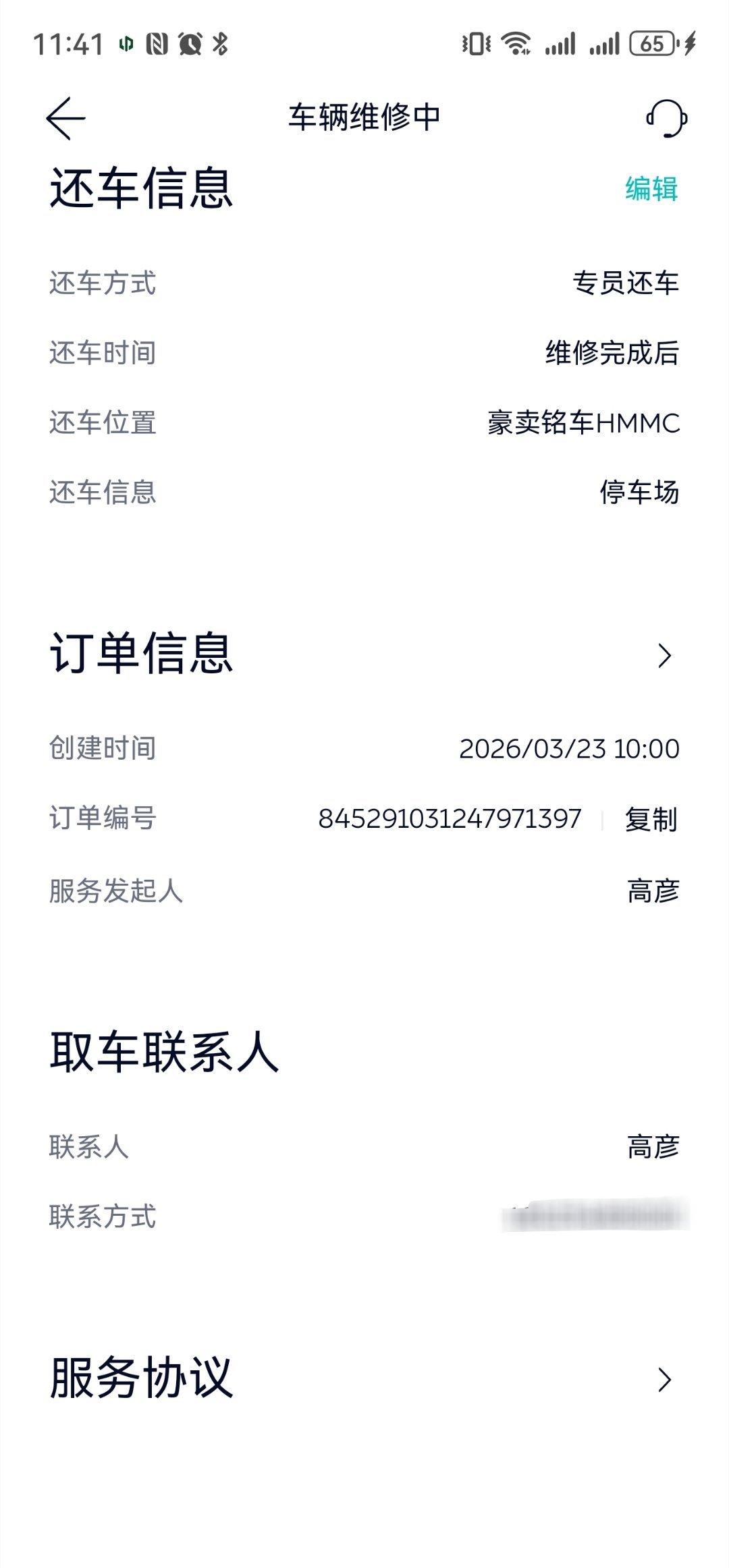Tap 还车方式 showing 专员还车

(364, 284)
